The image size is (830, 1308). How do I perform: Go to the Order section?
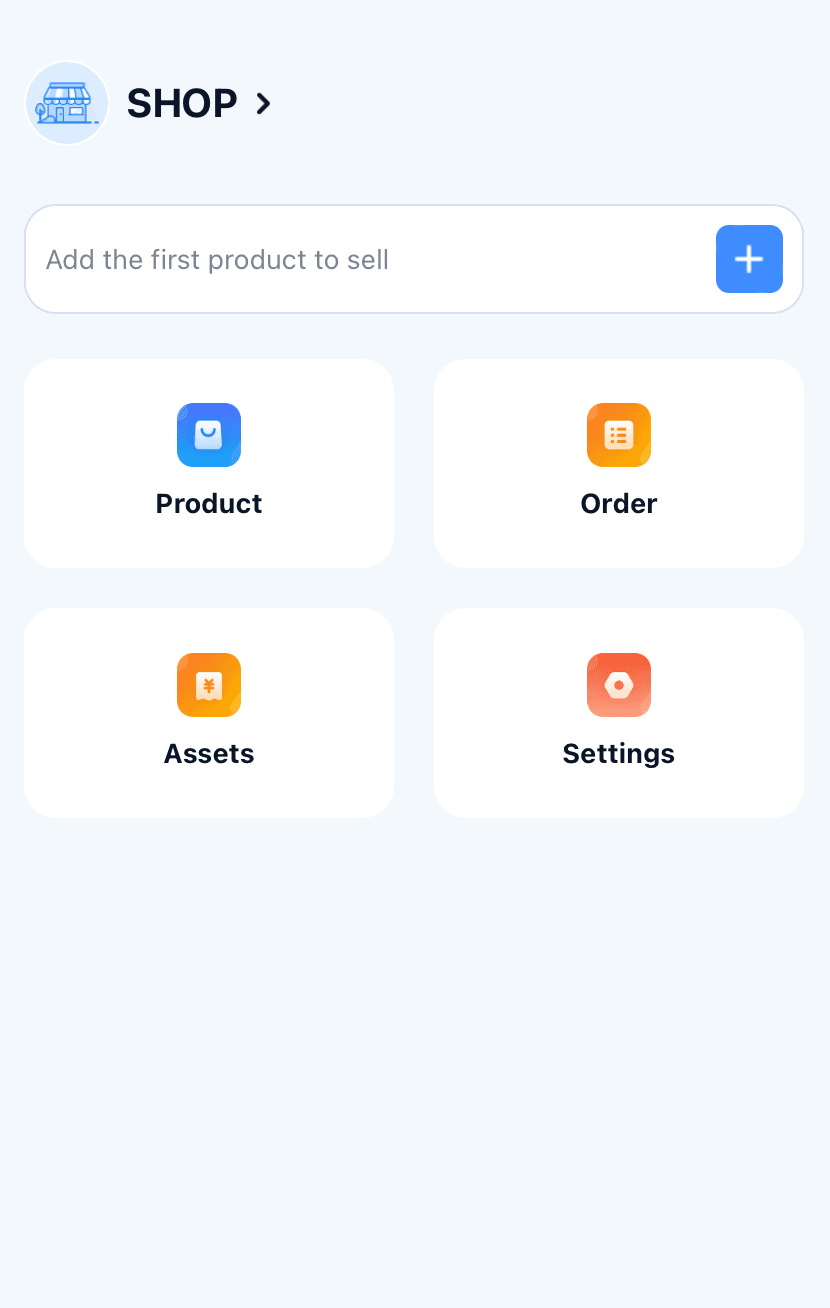pyautogui.click(x=619, y=463)
